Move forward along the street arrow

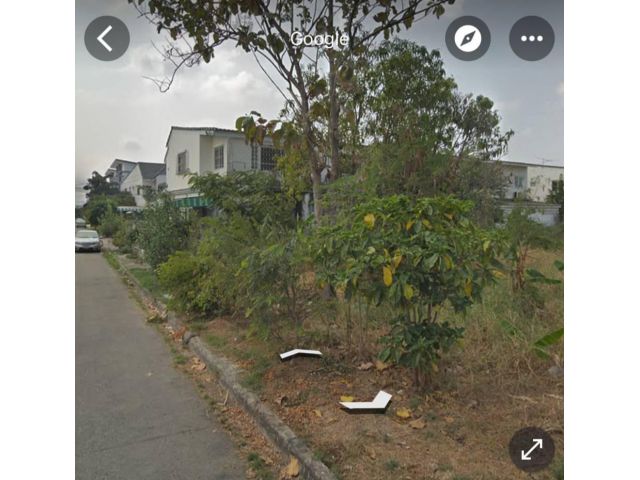click(x=301, y=354)
